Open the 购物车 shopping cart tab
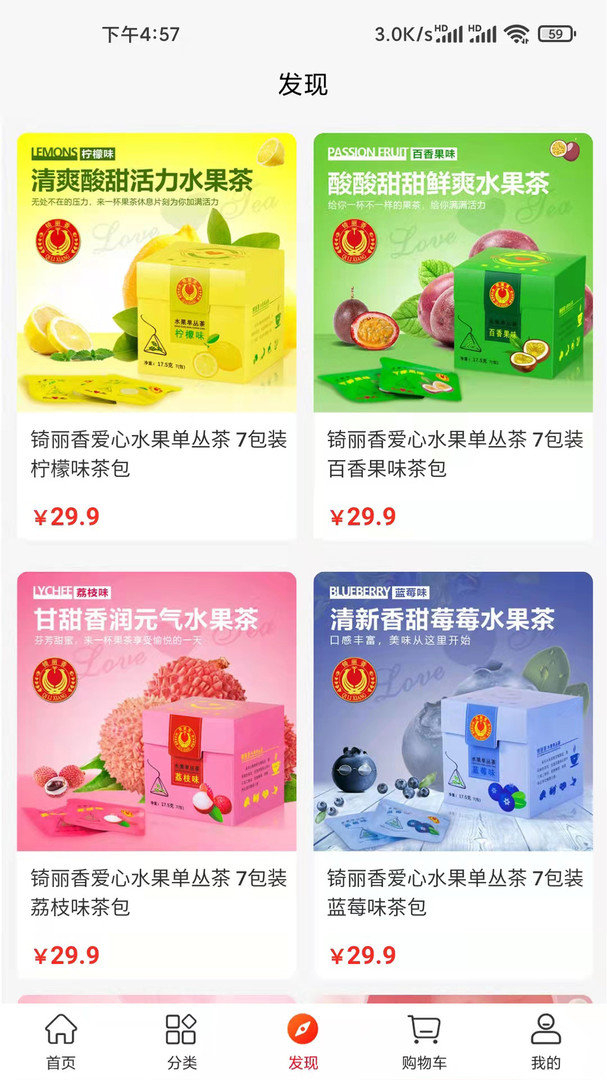Image resolution: width=607 pixels, height=1080 pixels. coord(424,1040)
